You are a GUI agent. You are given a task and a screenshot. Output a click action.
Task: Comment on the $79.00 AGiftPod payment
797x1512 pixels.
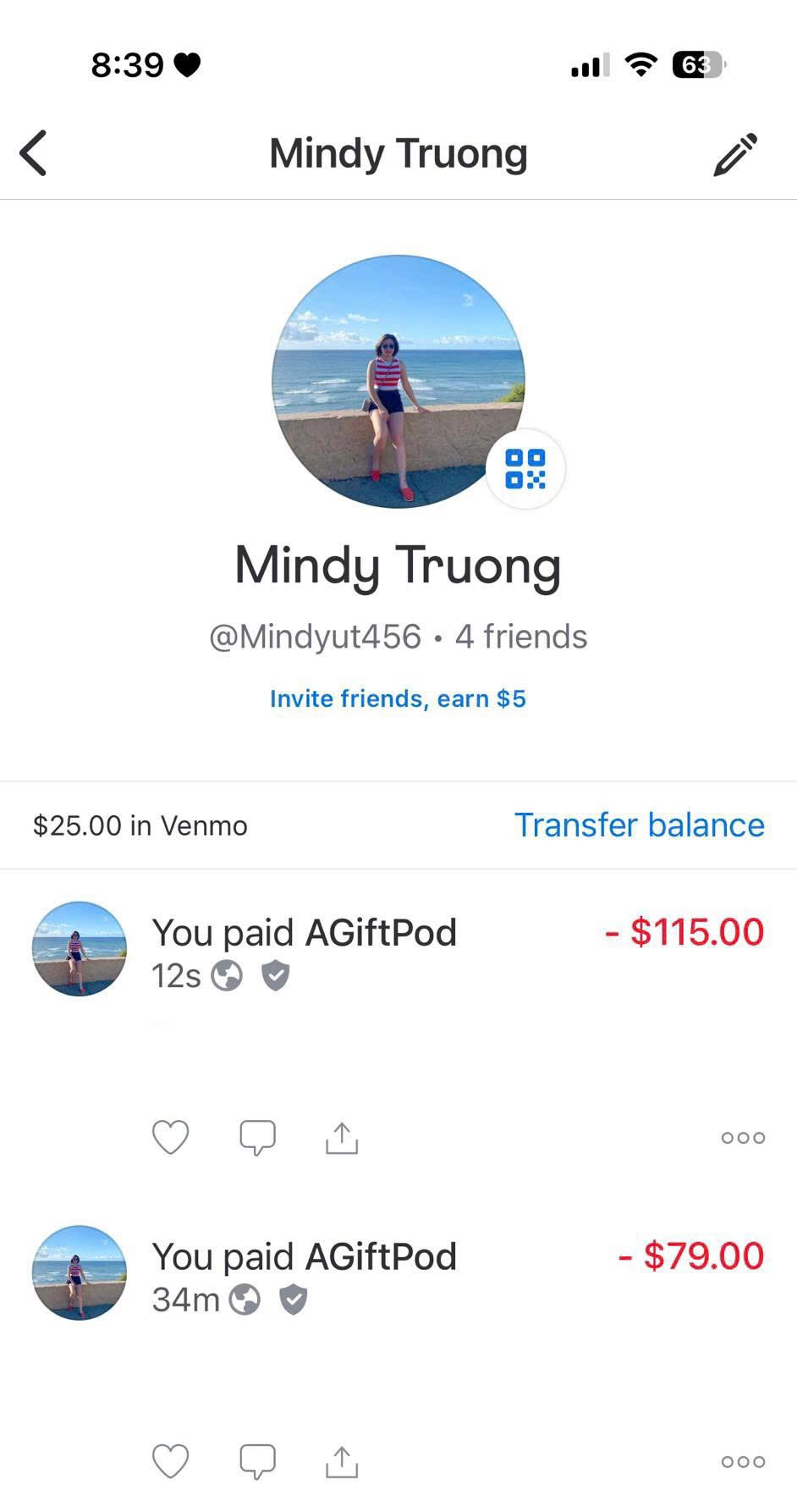[x=257, y=1461]
